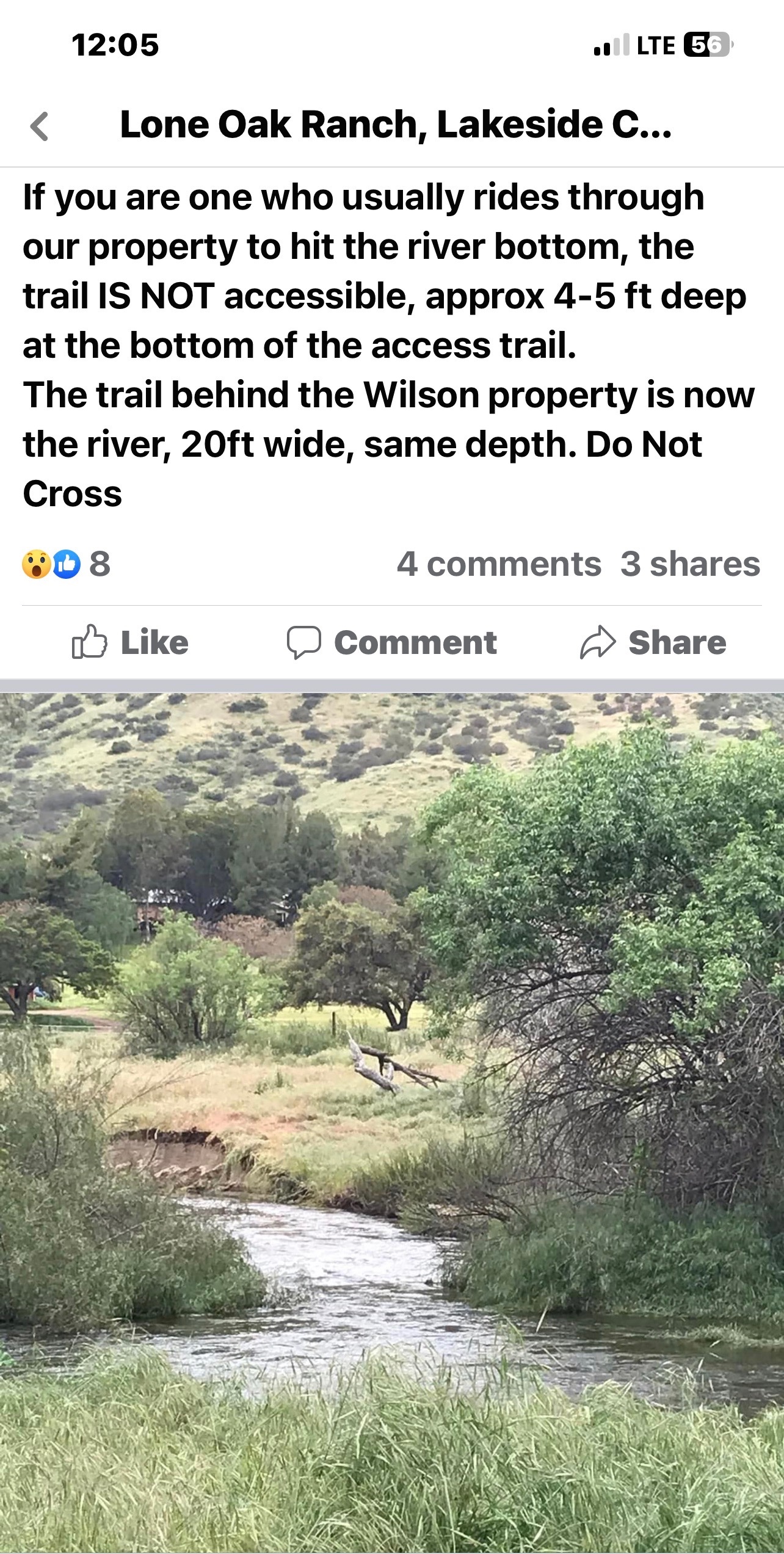The width and height of the screenshot is (784, 1554).
Task: View the 8 reactions on the post
Action: [x=67, y=564]
